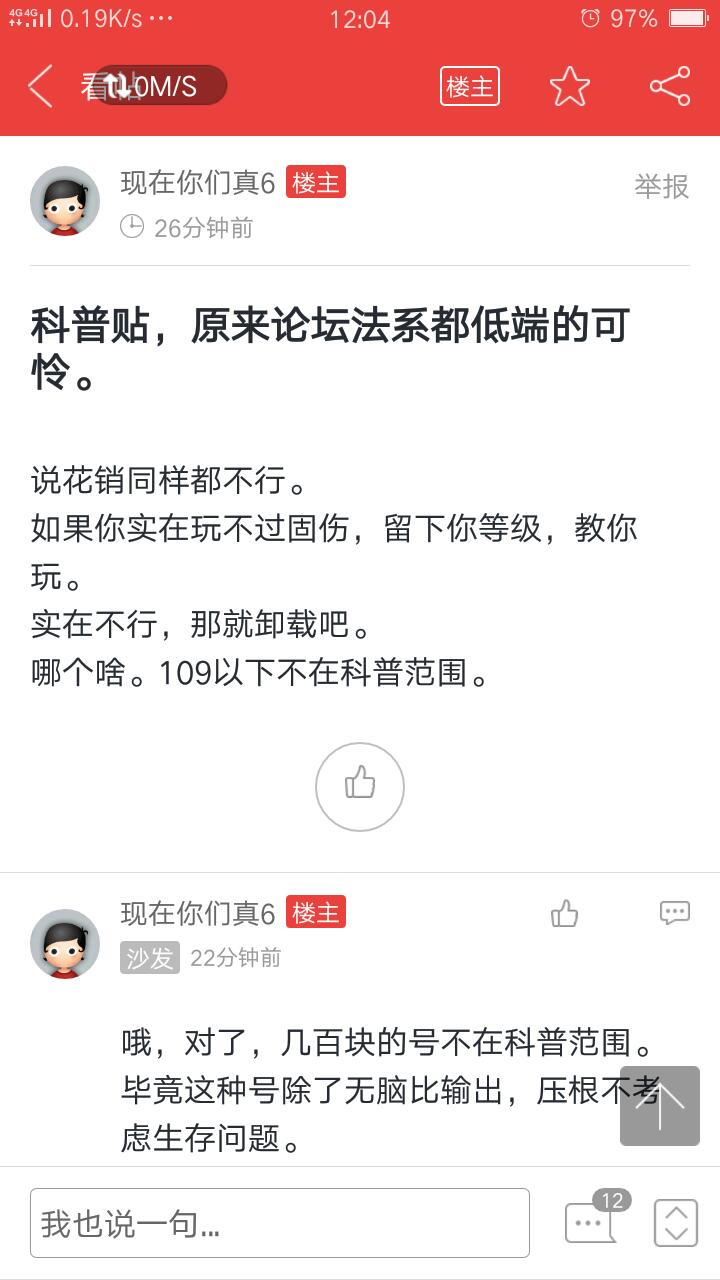Like the 沙发 reply
Image resolution: width=720 pixels, height=1280 pixels.
[x=565, y=913]
